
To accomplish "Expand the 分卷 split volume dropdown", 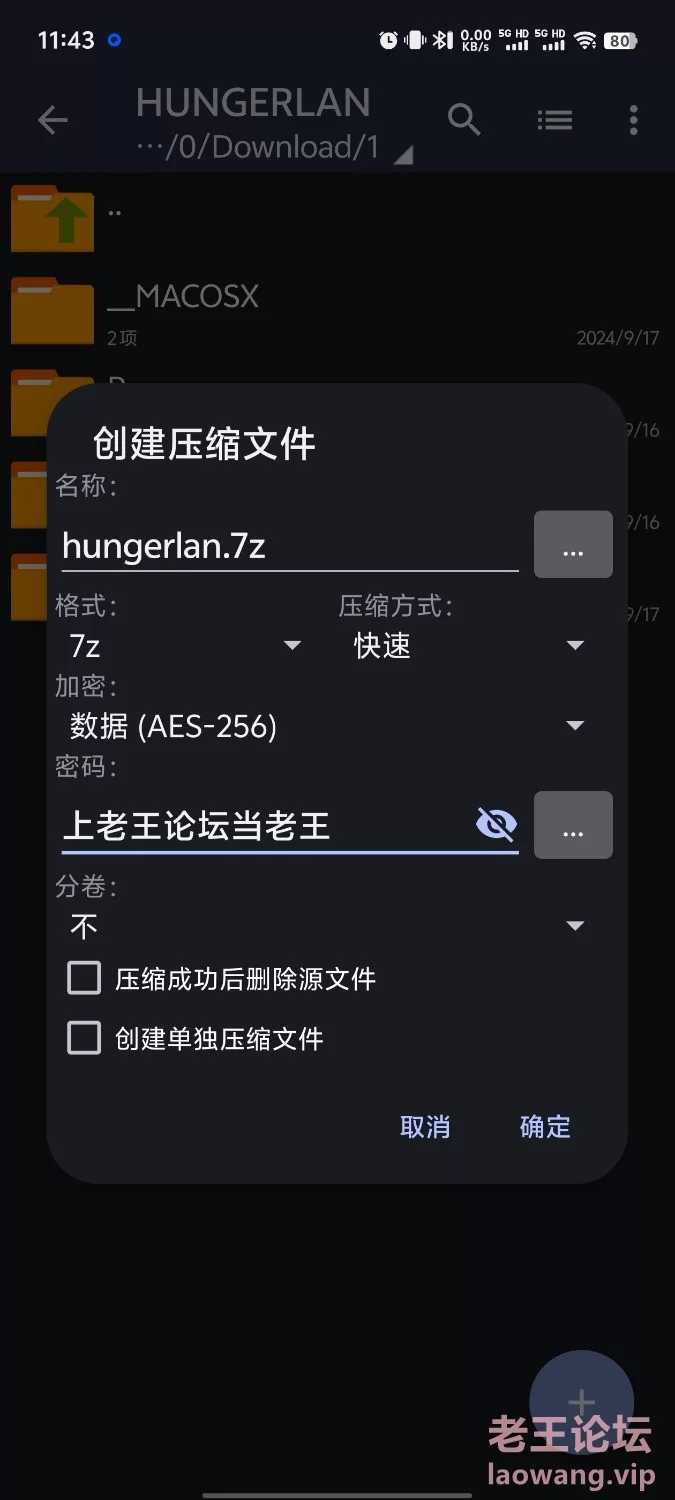I will click(327, 926).
